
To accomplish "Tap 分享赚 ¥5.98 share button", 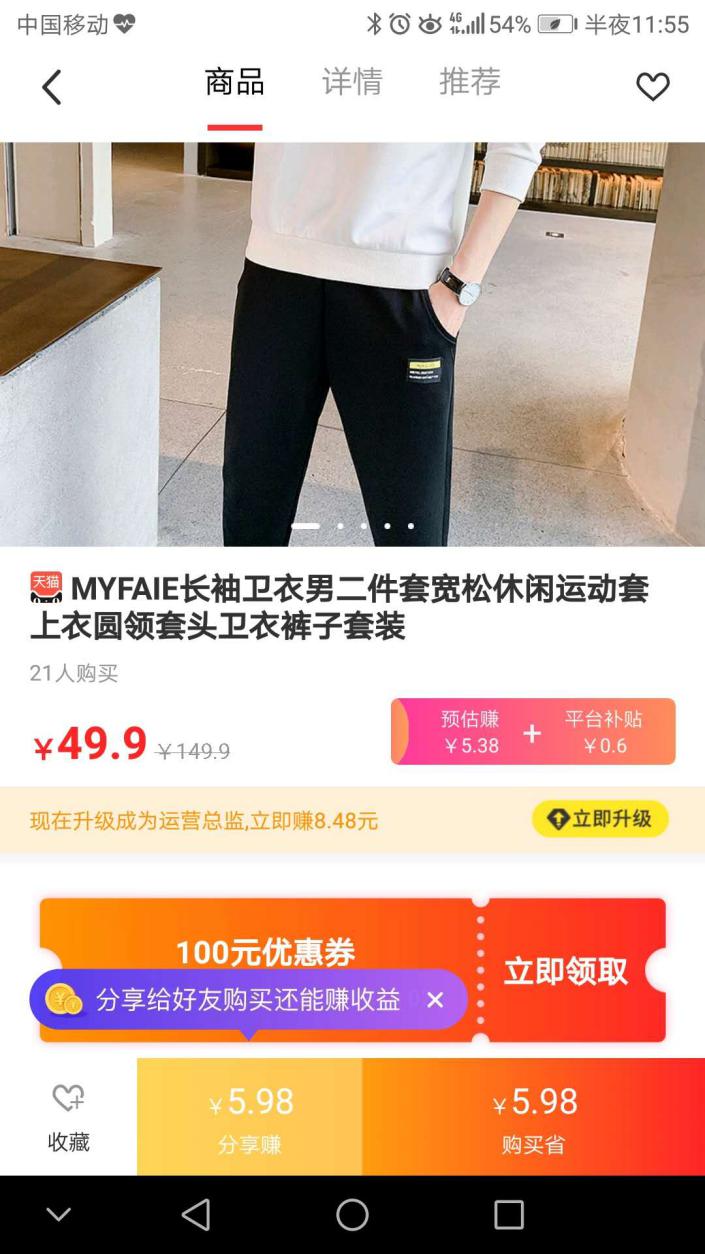I will click(x=250, y=1117).
